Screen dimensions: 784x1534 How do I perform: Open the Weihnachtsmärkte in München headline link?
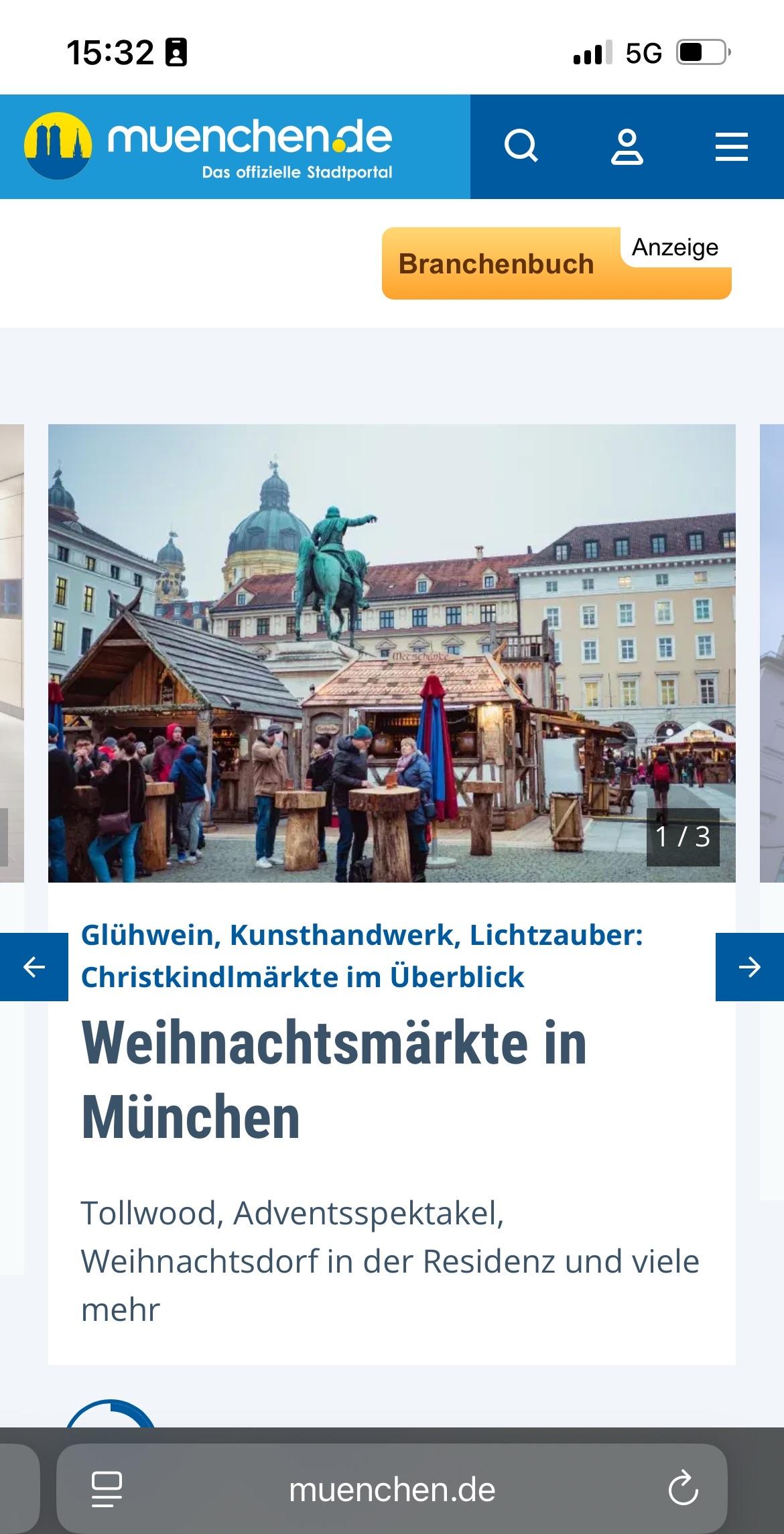click(x=334, y=1080)
